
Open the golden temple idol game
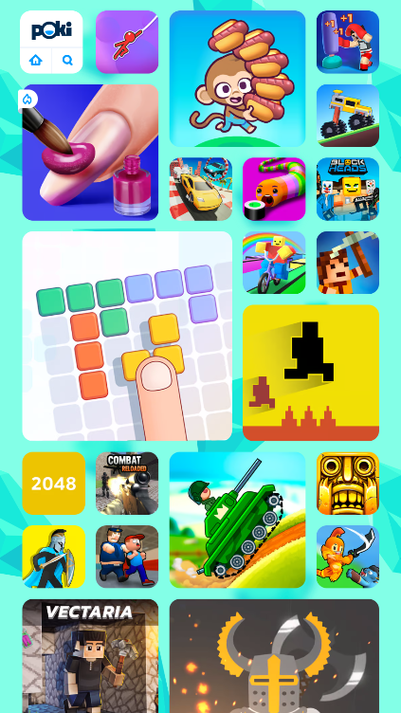click(348, 483)
